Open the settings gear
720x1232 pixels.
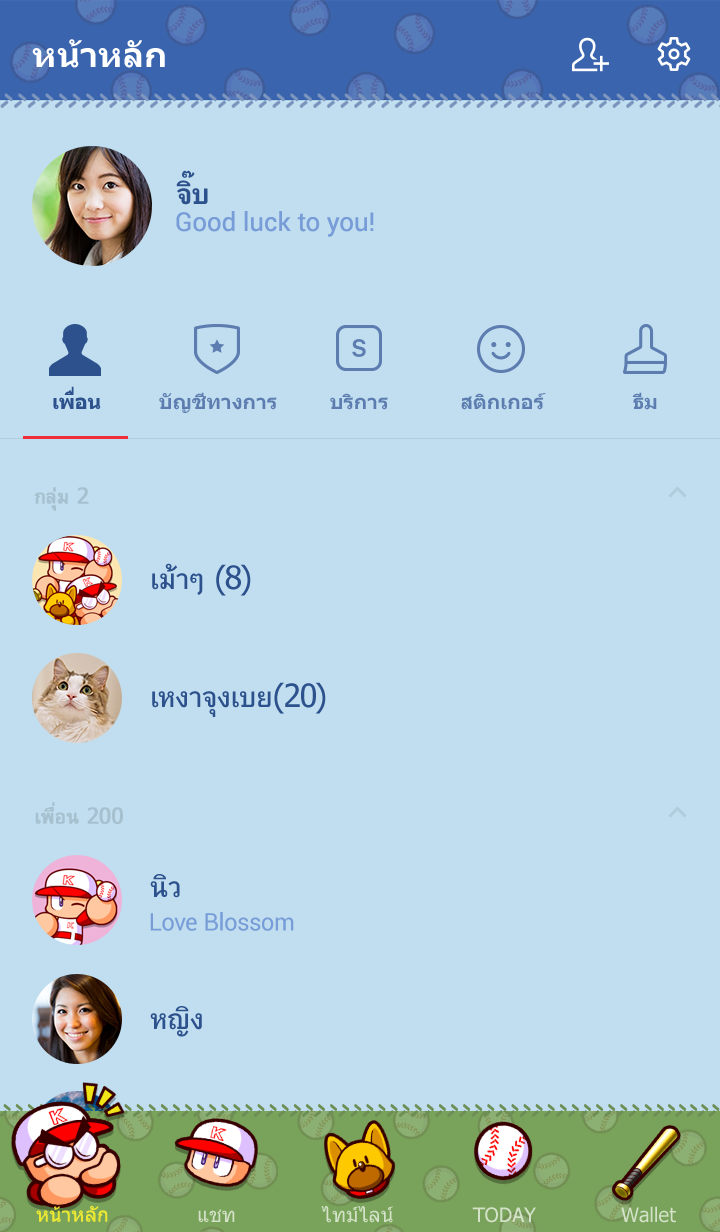tap(673, 55)
